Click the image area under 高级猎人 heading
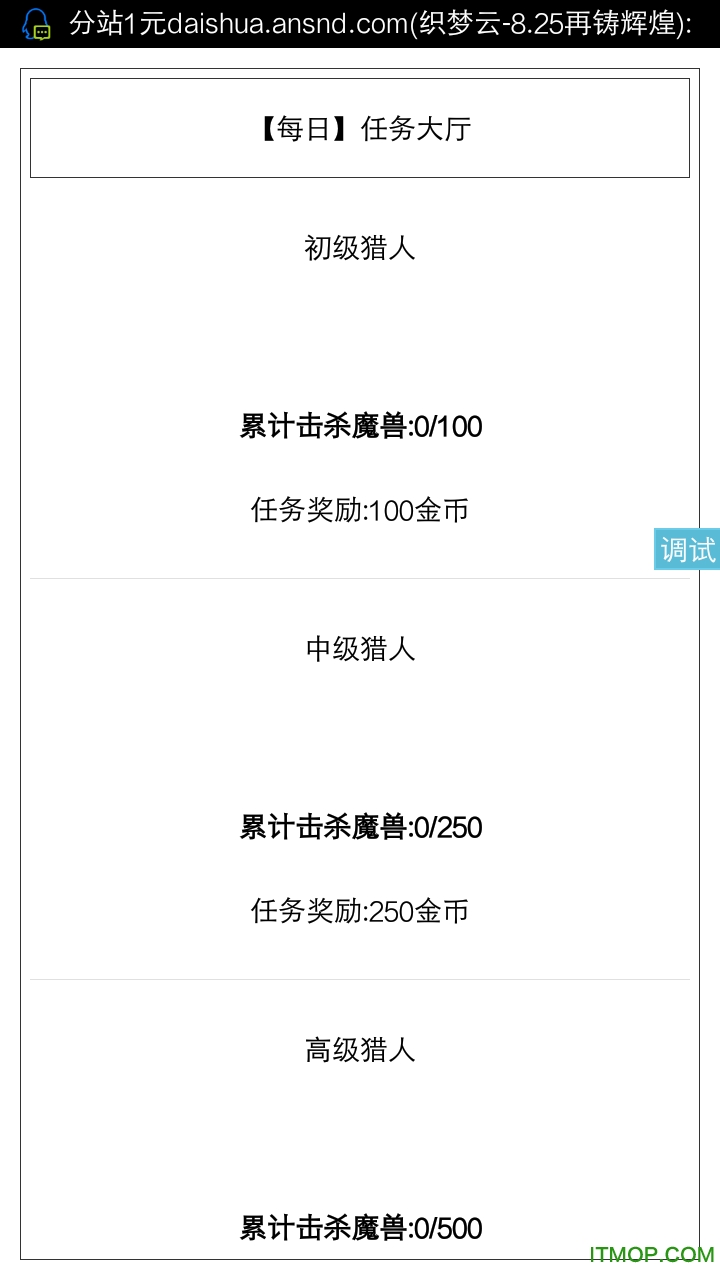This screenshot has height=1280, width=720. [360, 1140]
